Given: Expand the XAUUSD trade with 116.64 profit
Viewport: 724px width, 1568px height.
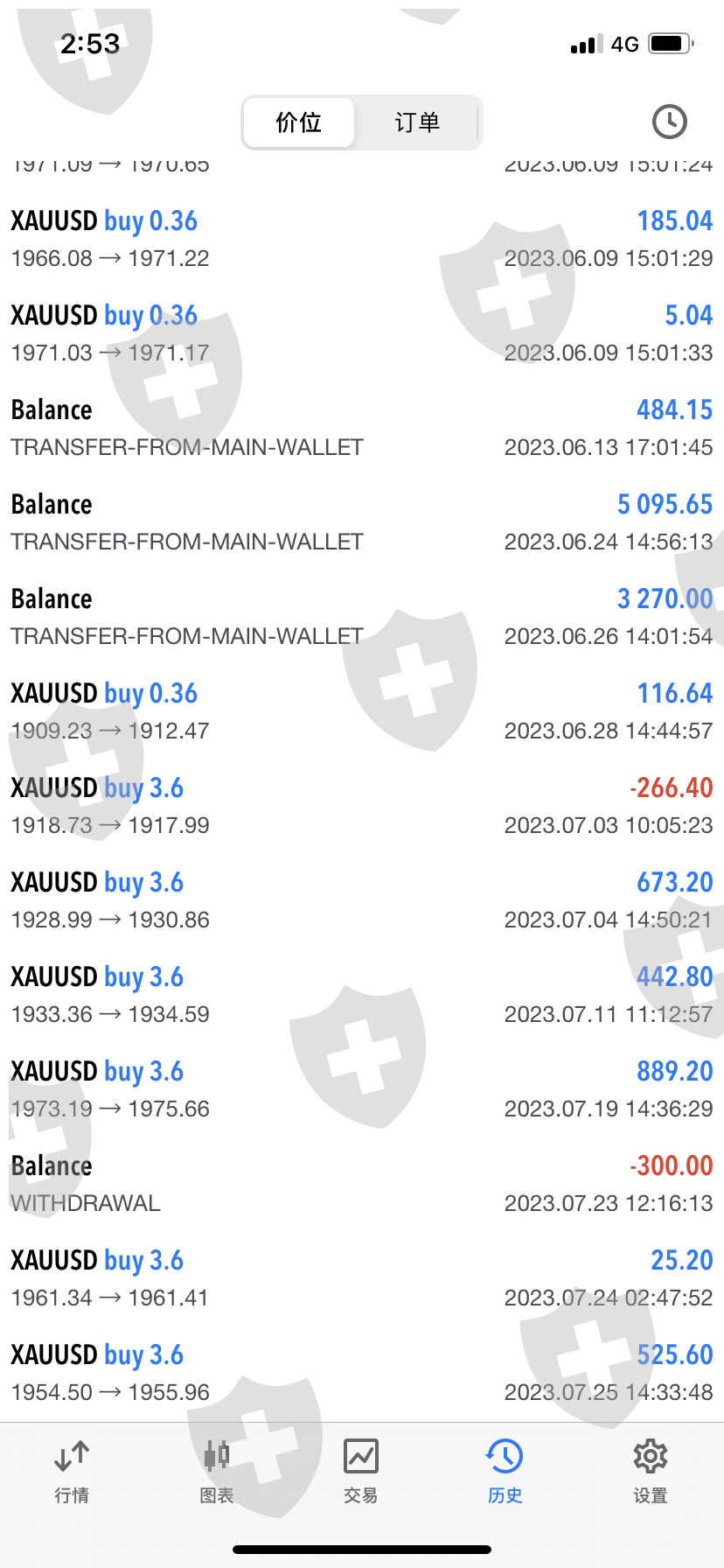Looking at the screenshot, I should click(x=361, y=711).
